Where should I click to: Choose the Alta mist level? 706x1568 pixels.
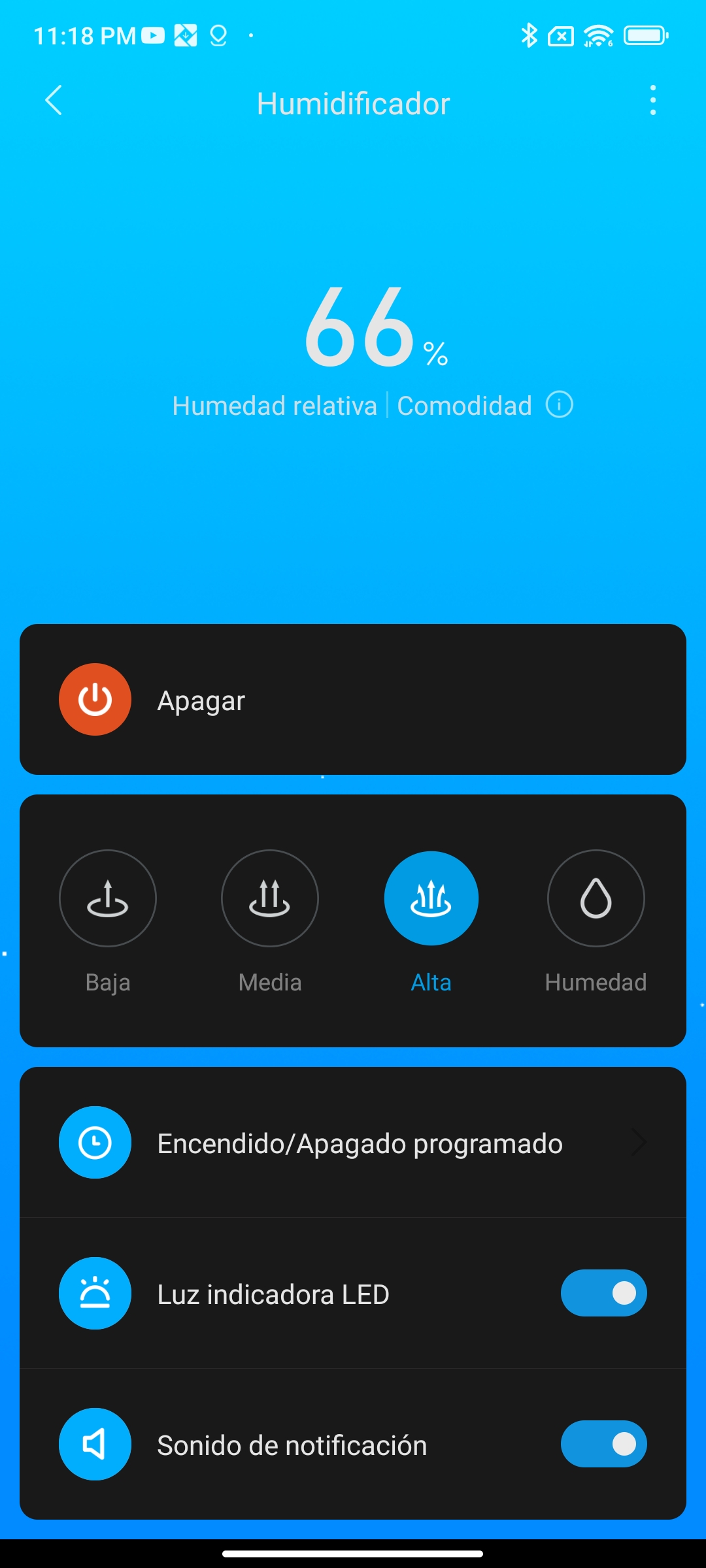(431, 898)
